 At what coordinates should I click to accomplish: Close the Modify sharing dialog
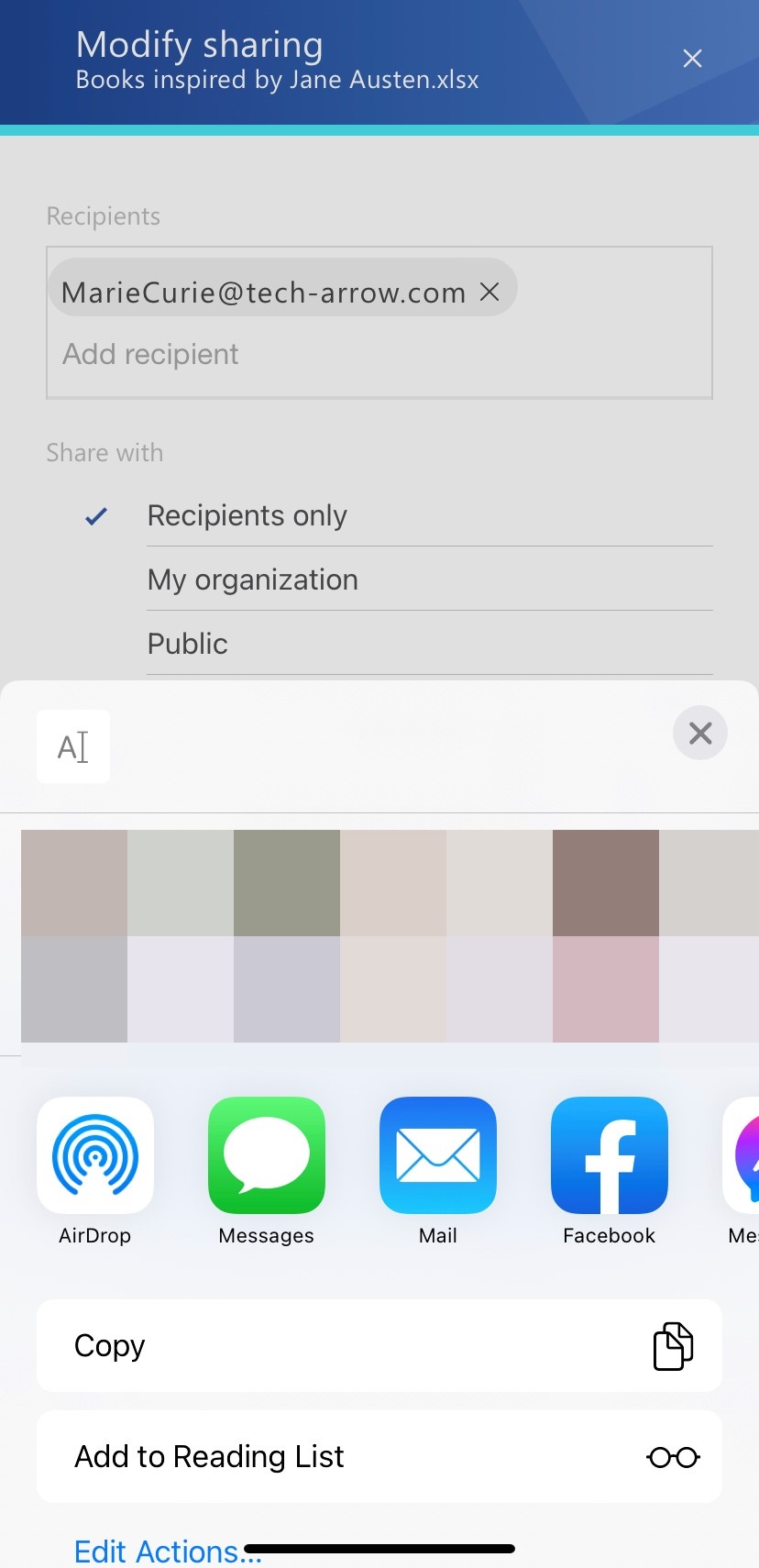pyautogui.click(x=692, y=59)
